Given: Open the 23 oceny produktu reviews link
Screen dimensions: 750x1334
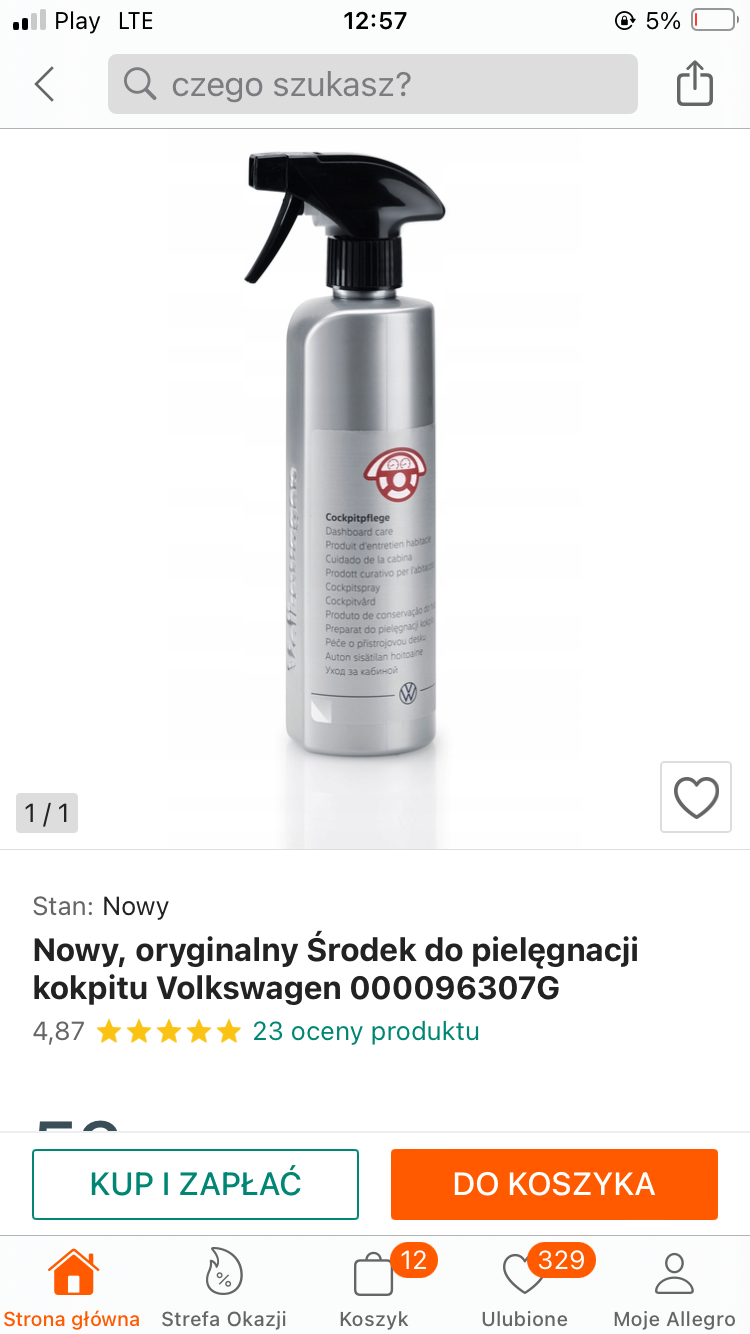Looking at the screenshot, I should click(366, 1031).
